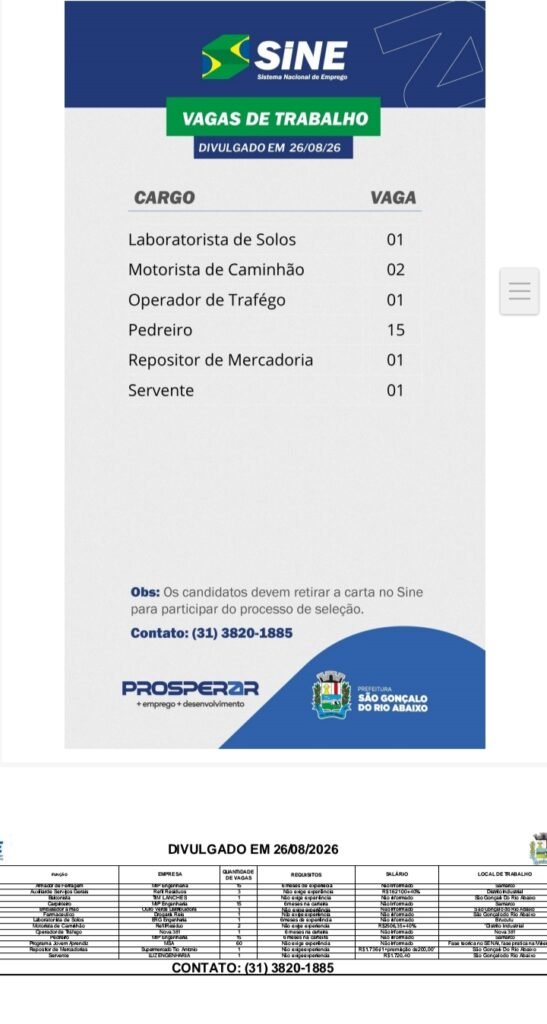The image size is (547, 1024).
Task: Open the floating hamburger menu button
Action: tap(520, 291)
